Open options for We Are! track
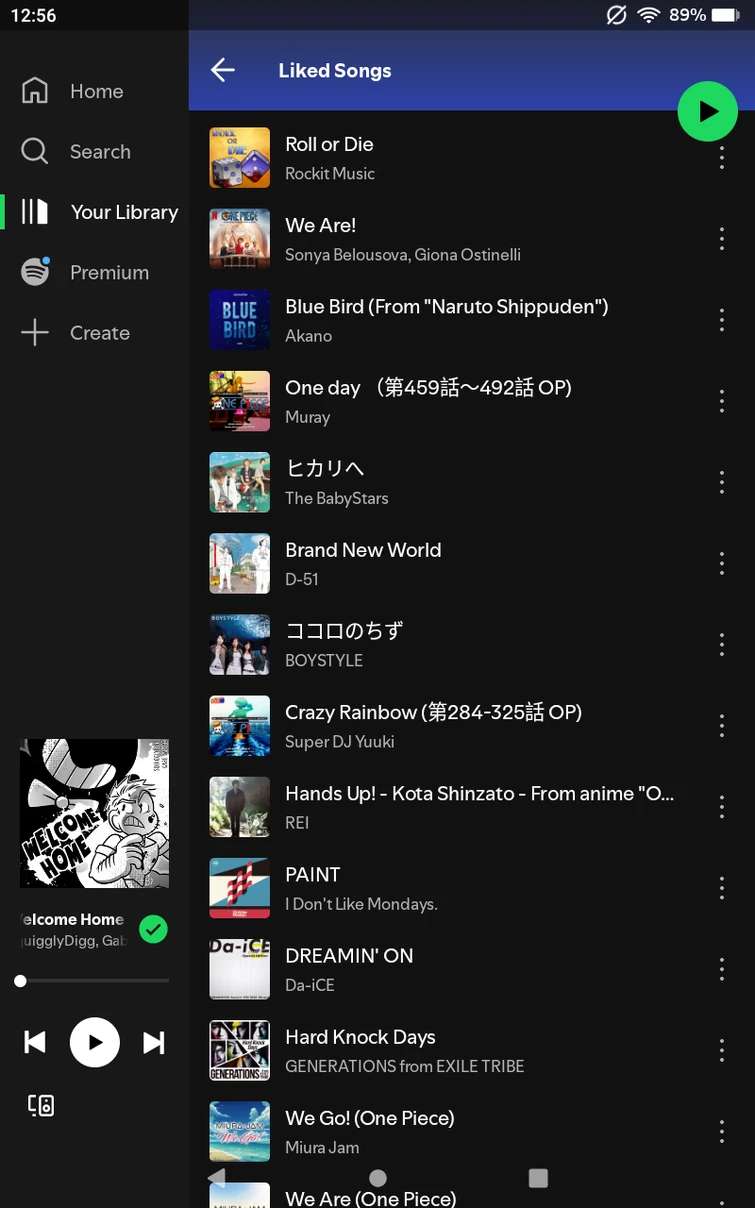The width and height of the screenshot is (755, 1208). (721, 239)
